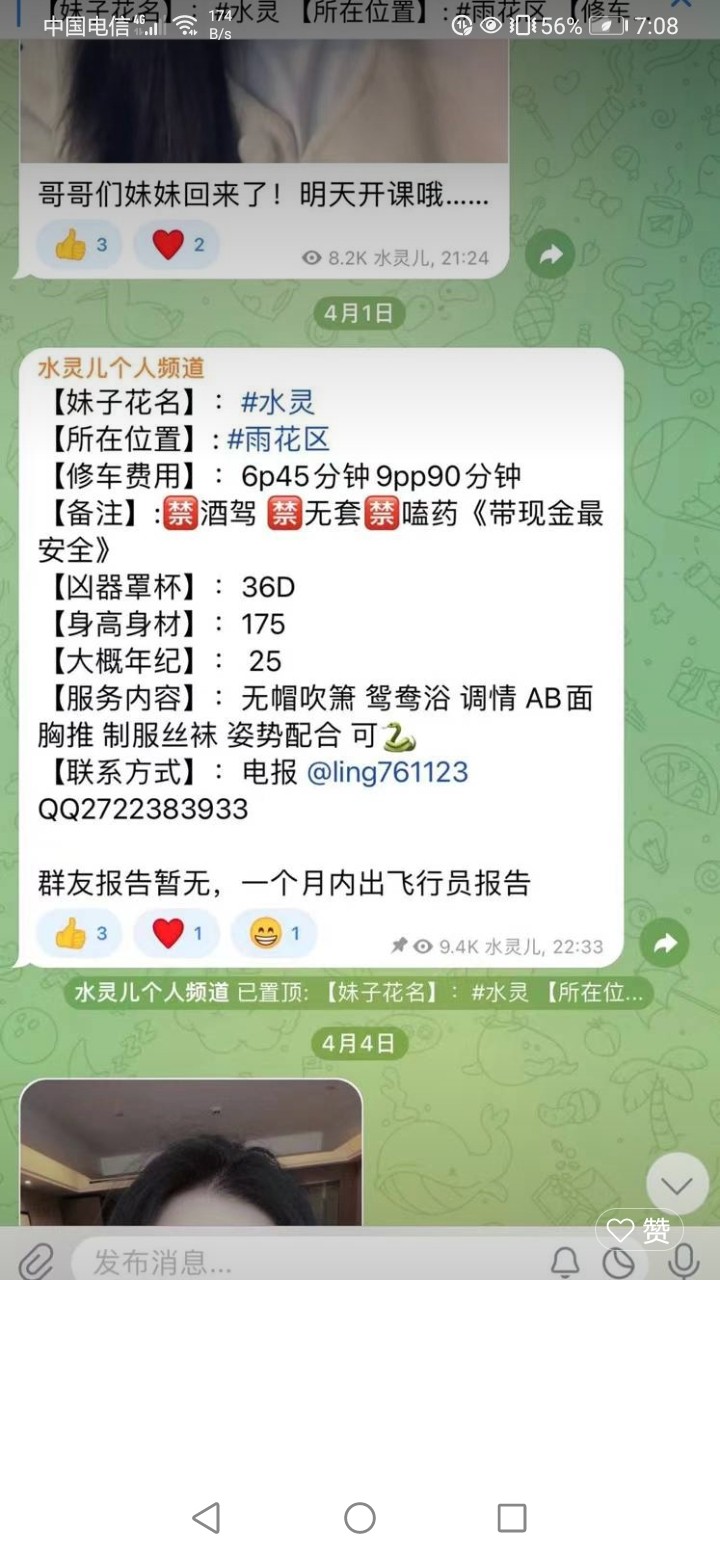Image resolution: width=720 pixels, height=1560 pixels.
Task: Focus the 发布消息 message field
Action: pos(300,1262)
